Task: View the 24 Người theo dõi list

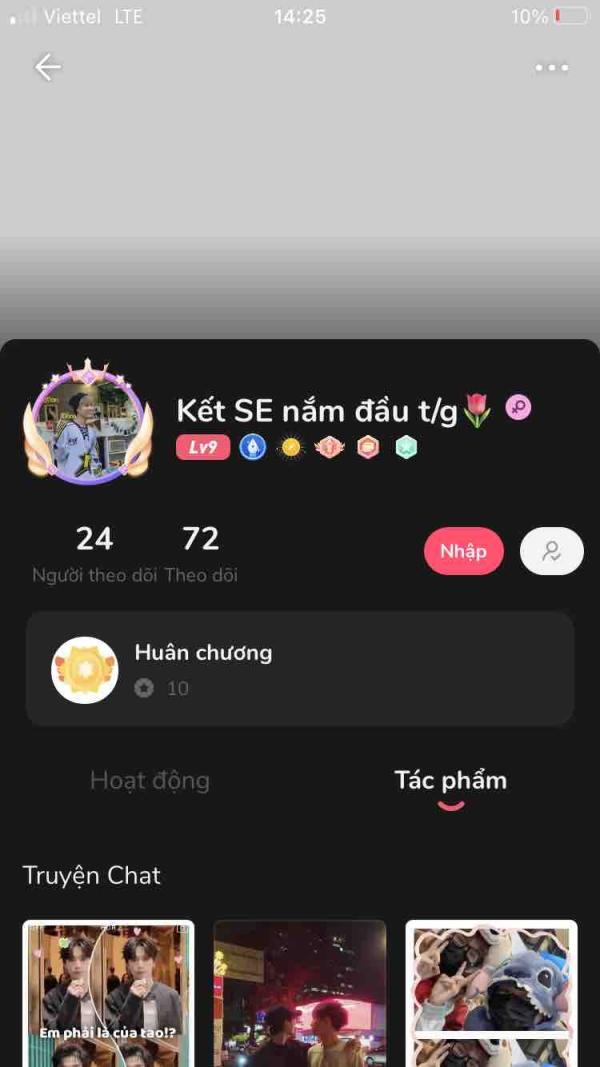Action: pos(94,554)
